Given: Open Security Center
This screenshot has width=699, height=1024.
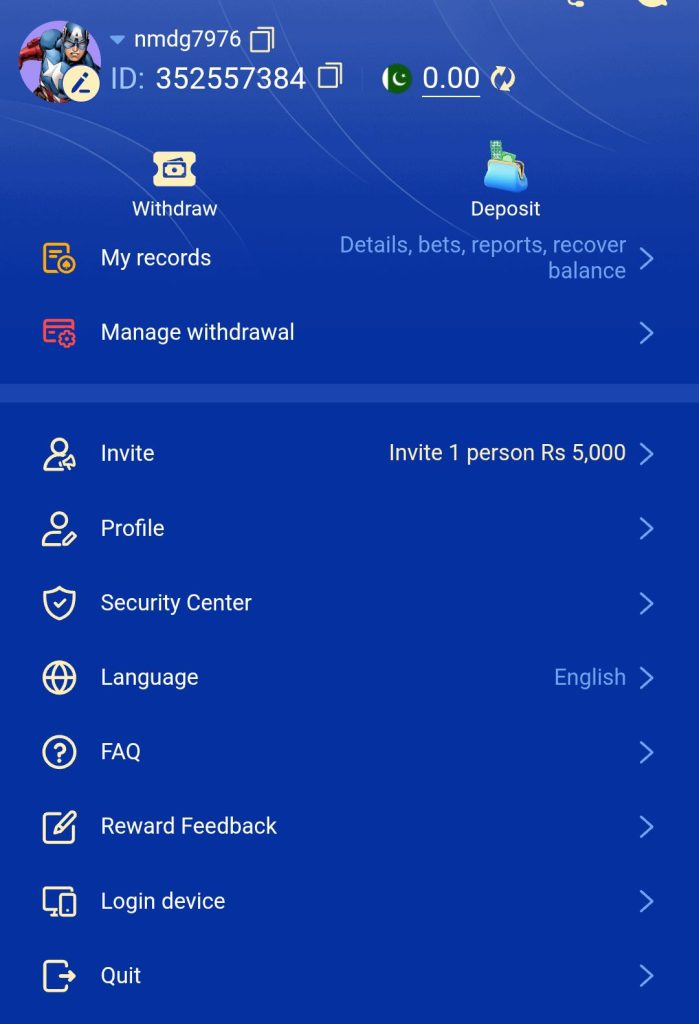Looking at the screenshot, I should coord(176,603).
